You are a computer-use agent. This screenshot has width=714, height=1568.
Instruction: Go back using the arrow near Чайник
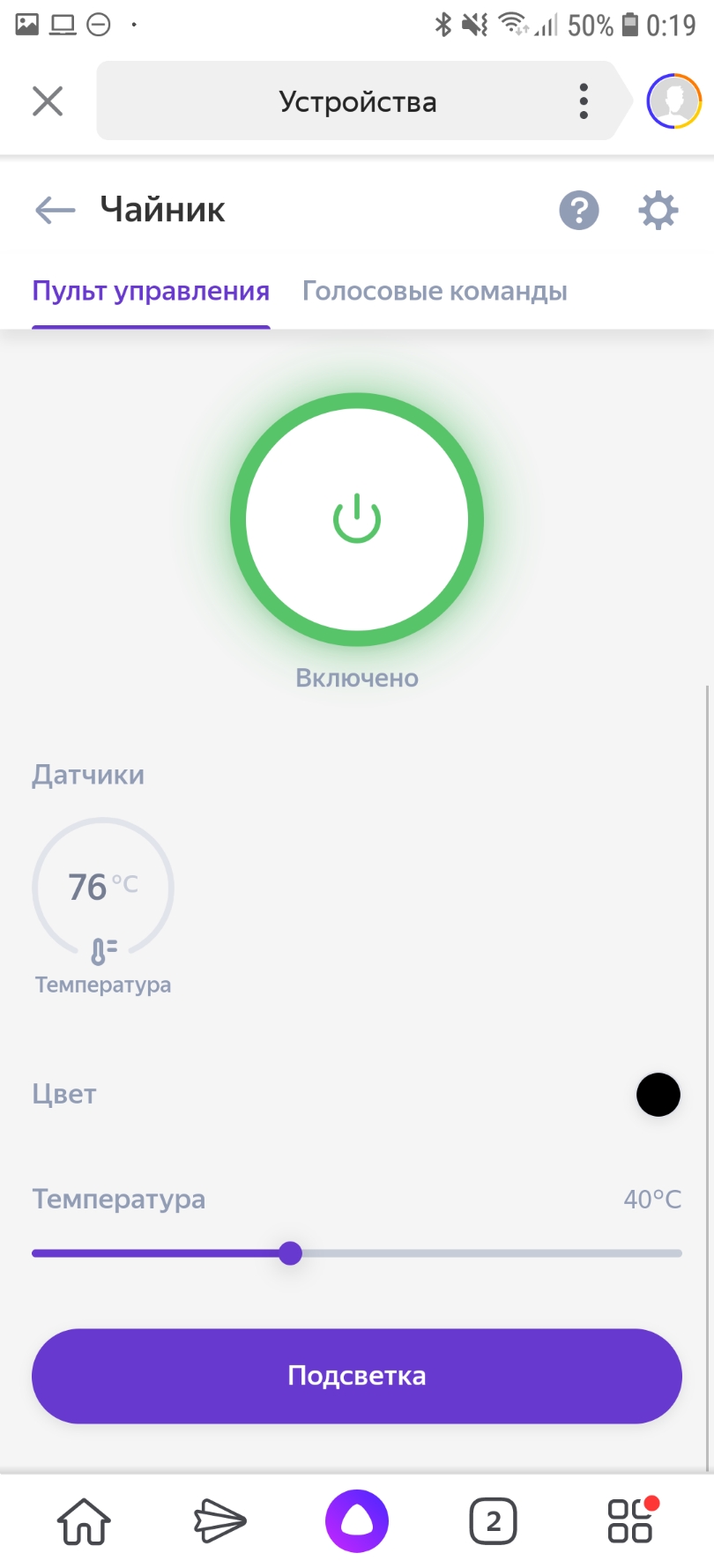(x=53, y=210)
